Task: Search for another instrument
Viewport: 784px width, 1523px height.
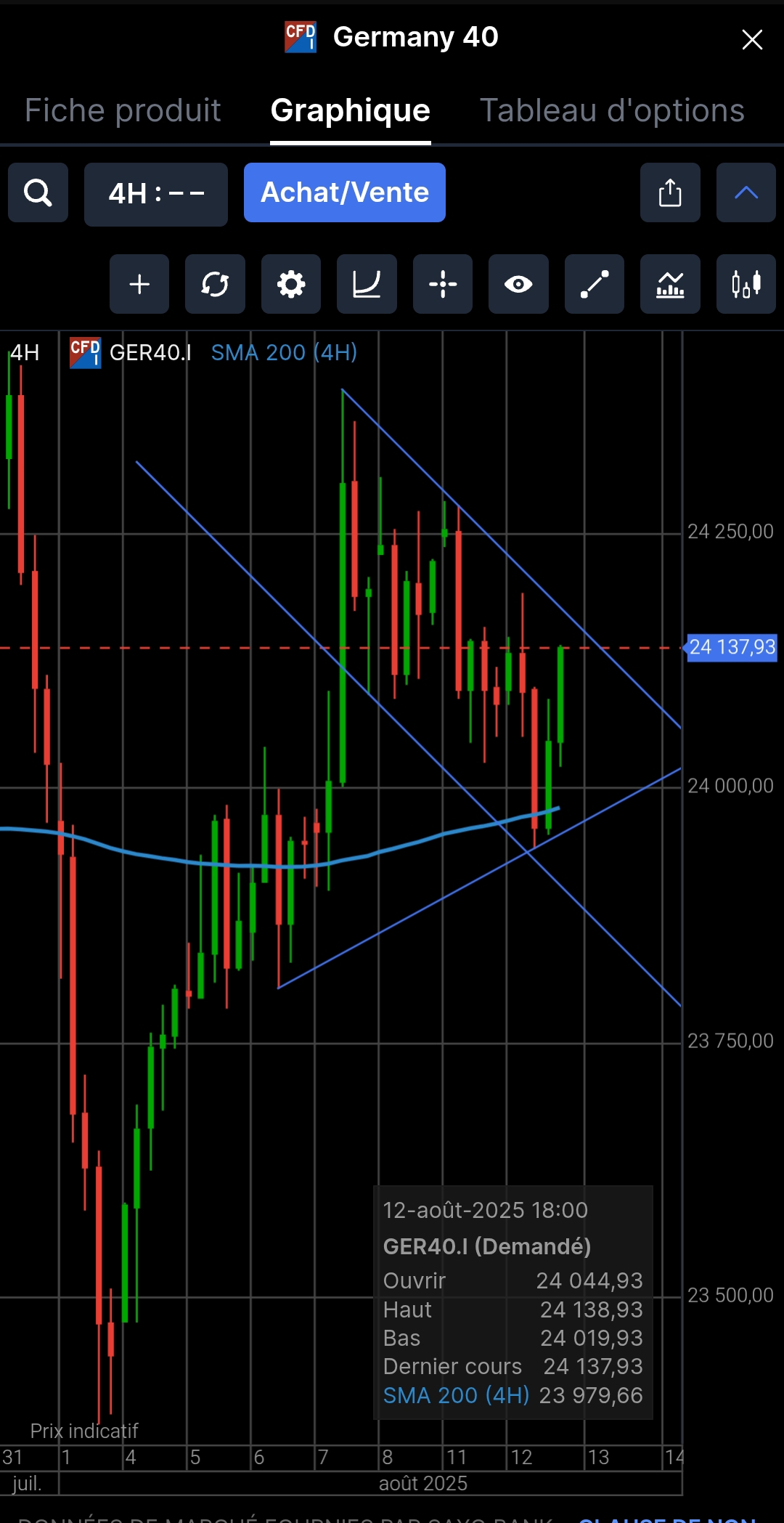Action: [38, 192]
